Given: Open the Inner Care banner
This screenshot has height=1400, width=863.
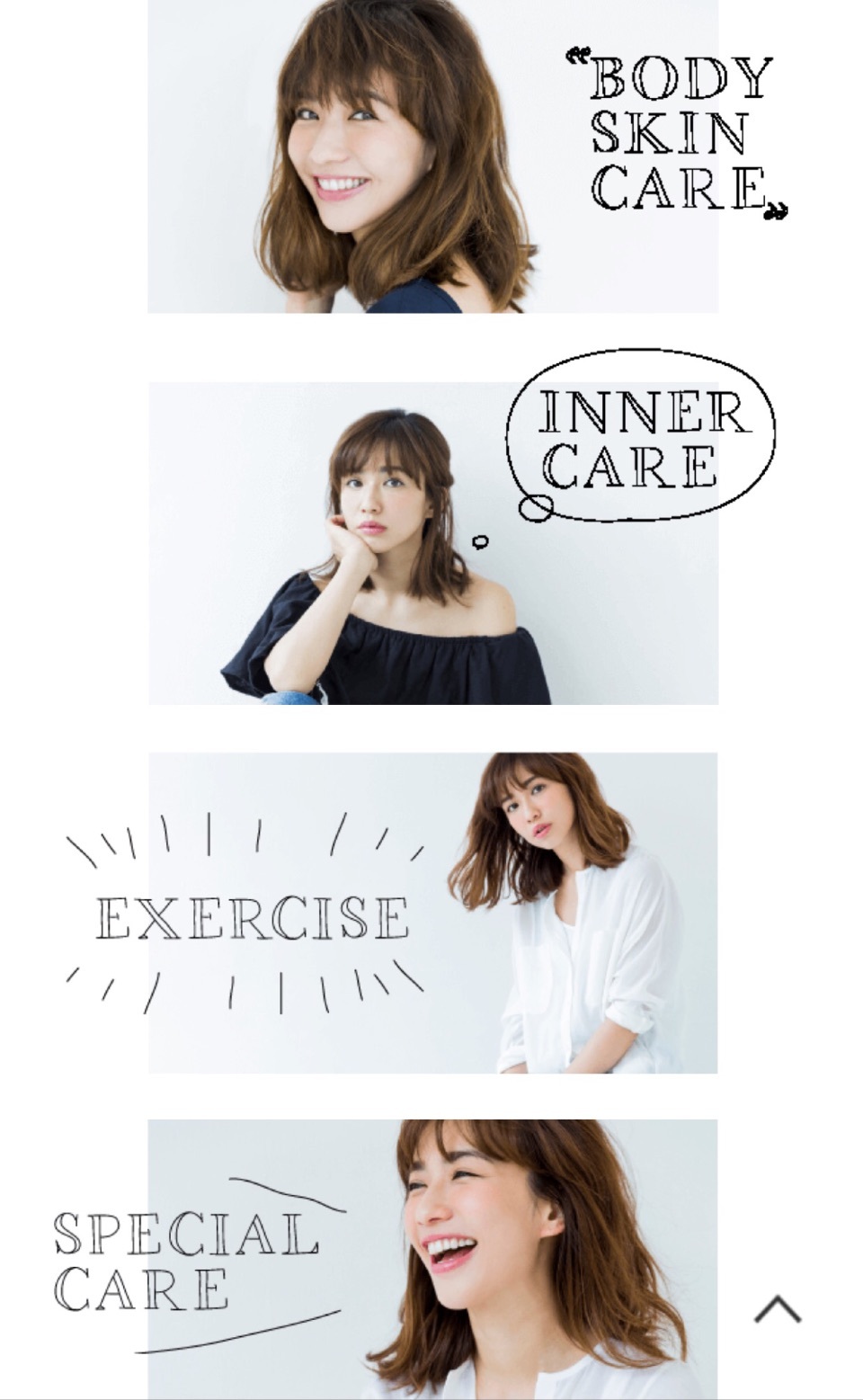Looking at the screenshot, I should tap(432, 543).
